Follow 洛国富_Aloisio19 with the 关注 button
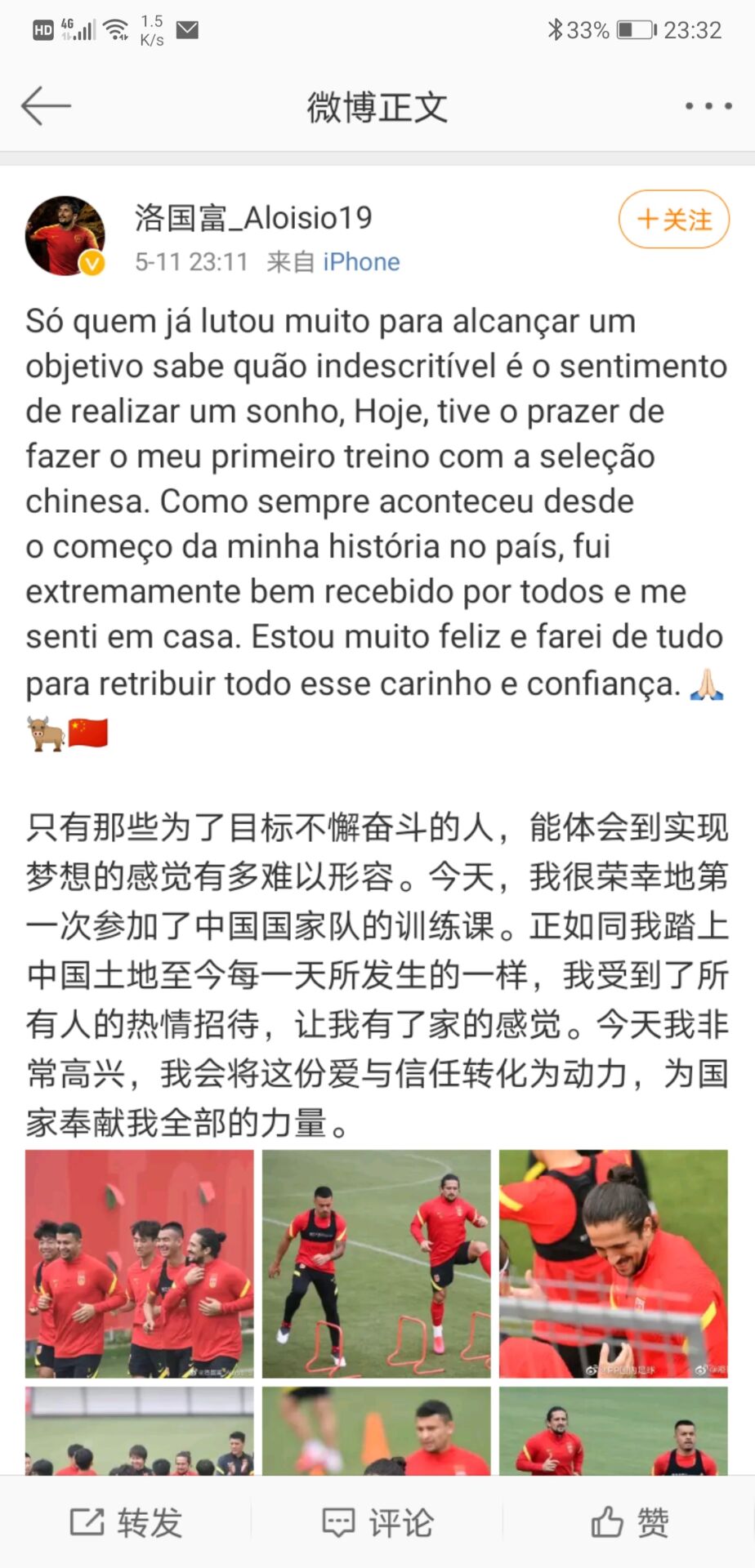Screen dimensions: 755x1568 click(x=674, y=219)
